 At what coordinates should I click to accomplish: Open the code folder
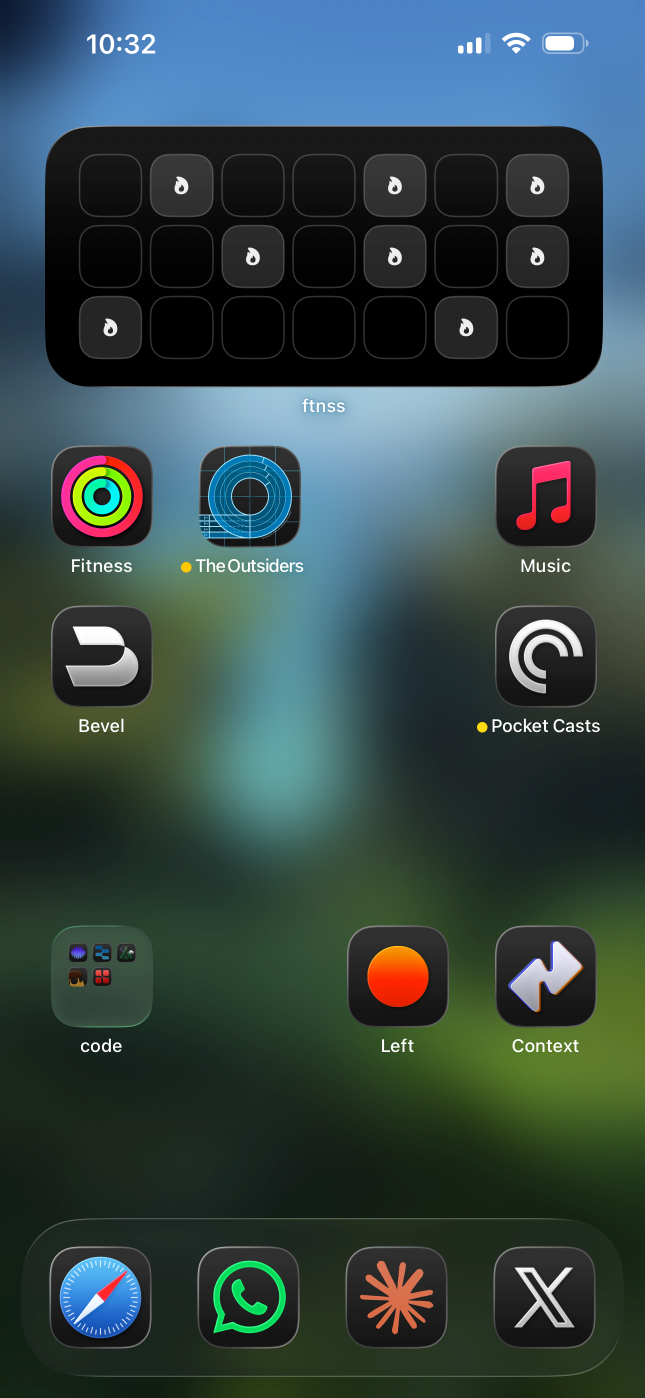pyautogui.click(x=101, y=976)
